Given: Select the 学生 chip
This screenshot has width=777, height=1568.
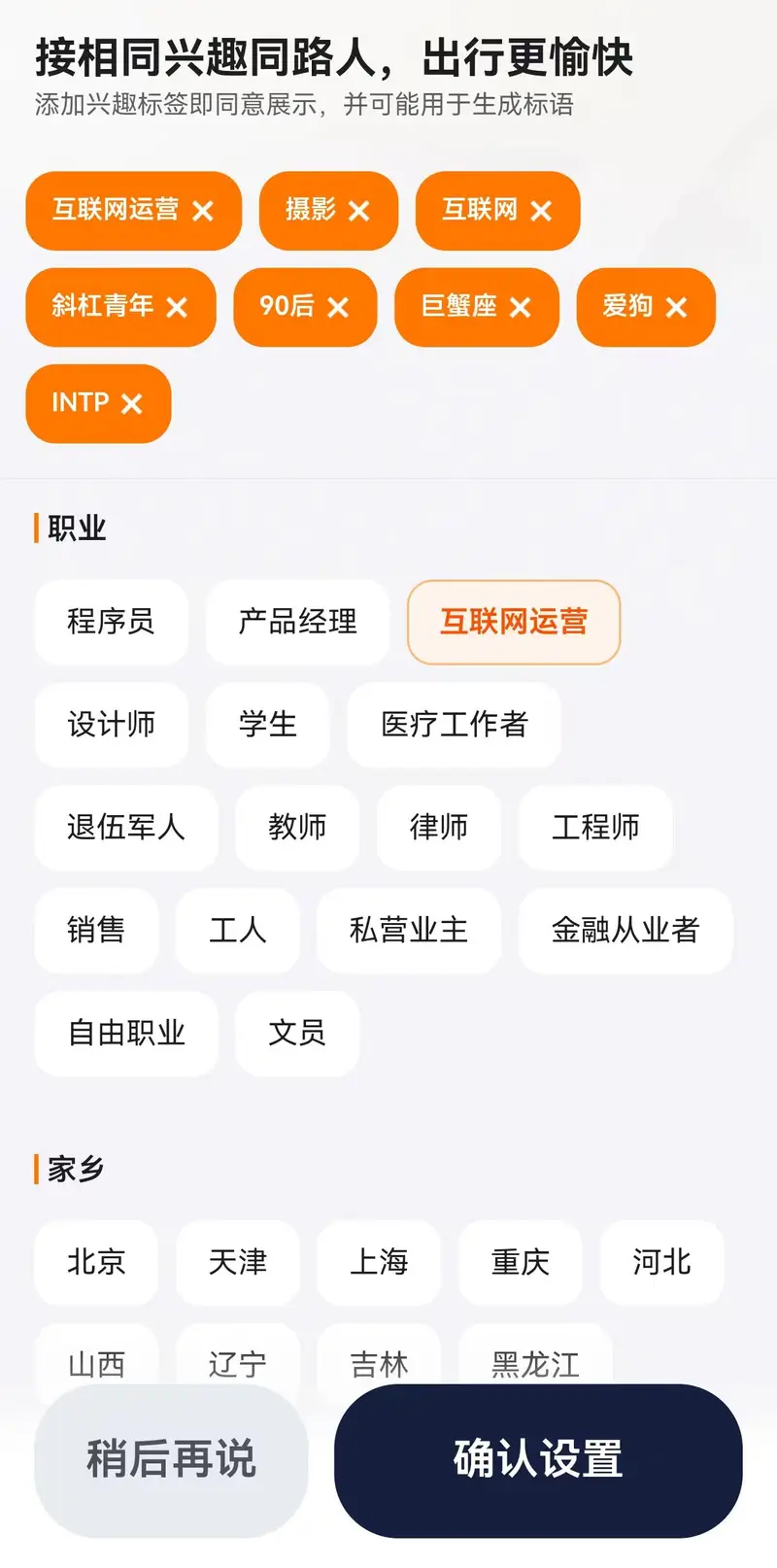Looking at the screenshot, I should coord(267,725).
